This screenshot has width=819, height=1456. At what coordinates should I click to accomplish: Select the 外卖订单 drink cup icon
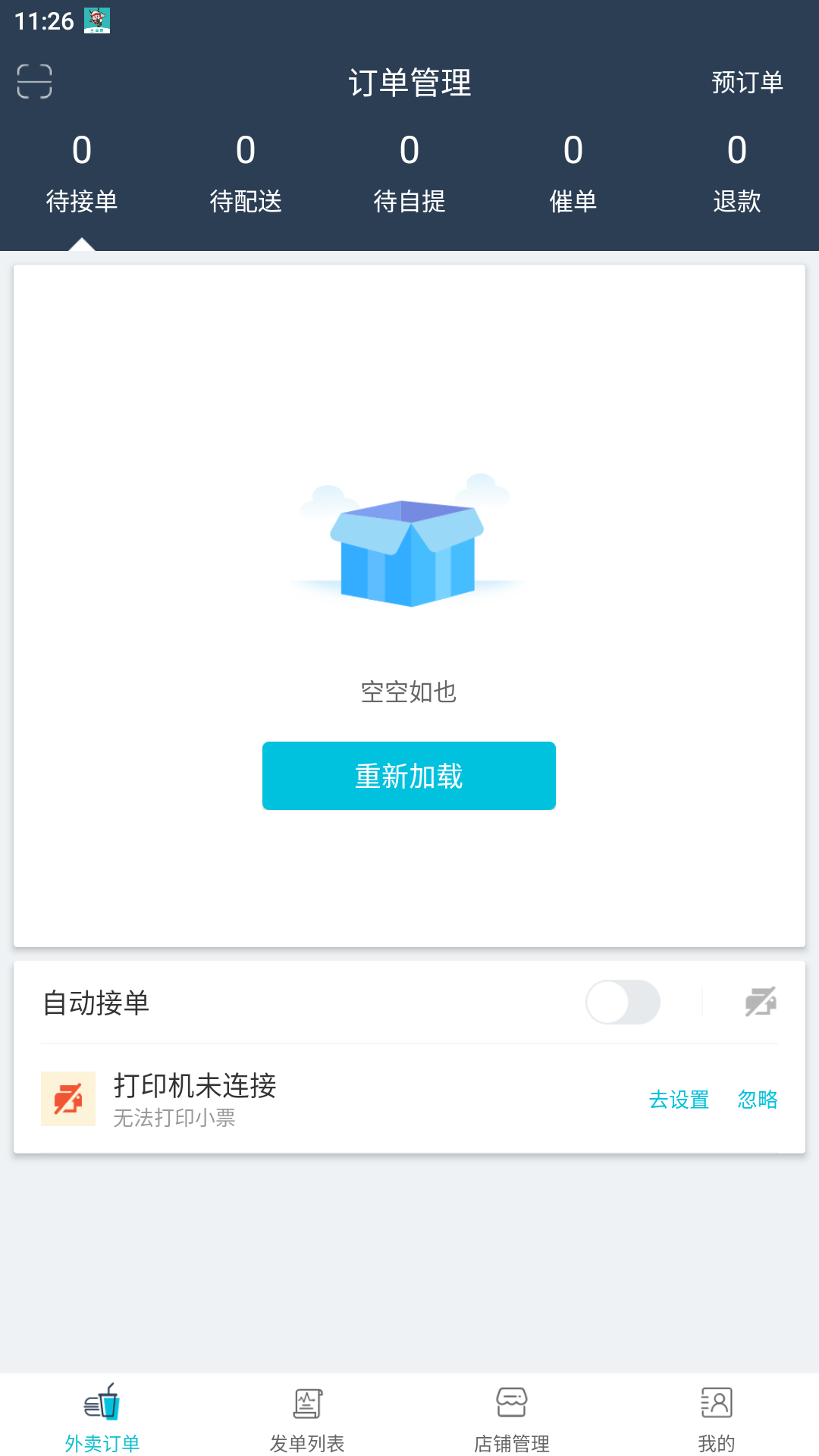[x=102, y=1408]
